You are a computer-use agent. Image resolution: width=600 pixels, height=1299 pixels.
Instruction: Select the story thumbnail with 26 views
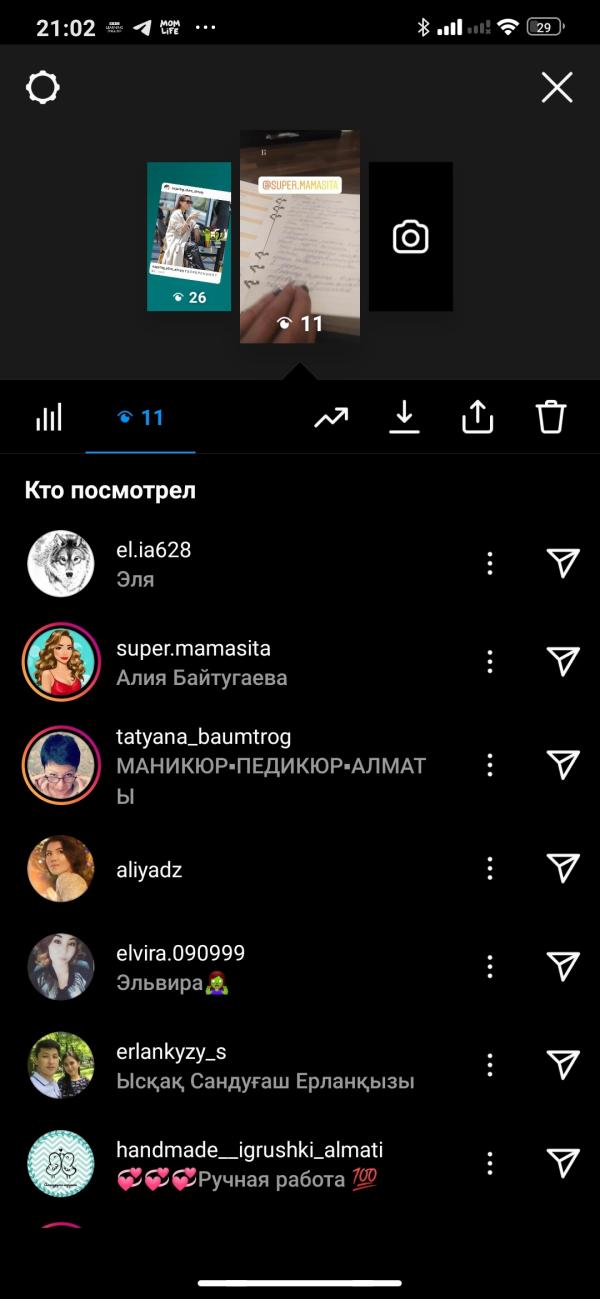click(x=189, y=236)
